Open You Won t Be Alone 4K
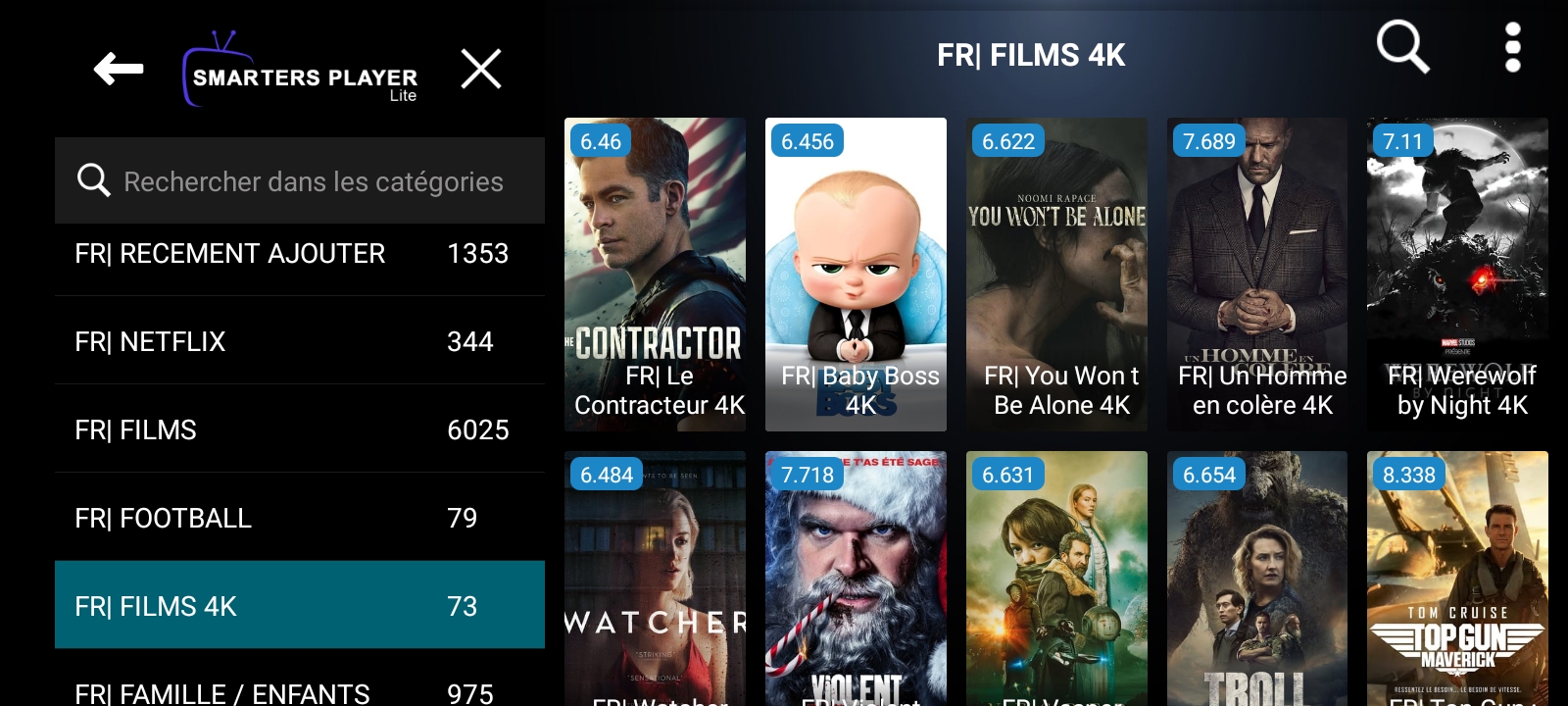The image size is (1568, 706). 1056,275
